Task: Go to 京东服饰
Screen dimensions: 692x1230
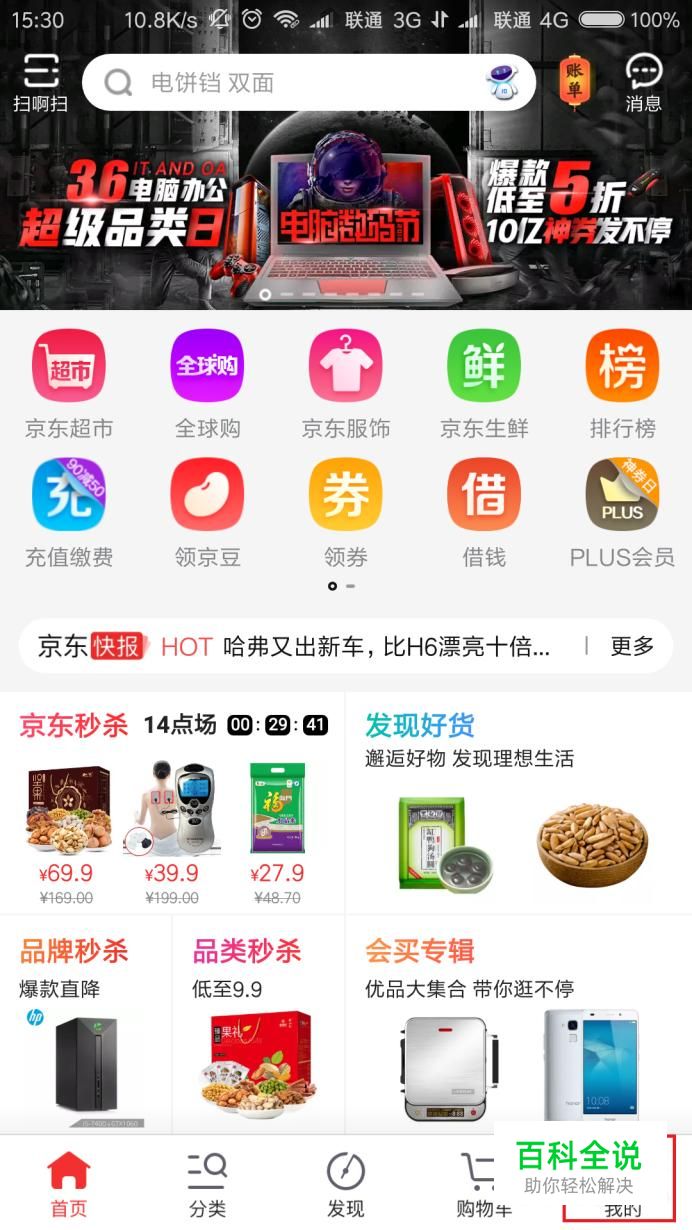Action: (x=345, y=383)
